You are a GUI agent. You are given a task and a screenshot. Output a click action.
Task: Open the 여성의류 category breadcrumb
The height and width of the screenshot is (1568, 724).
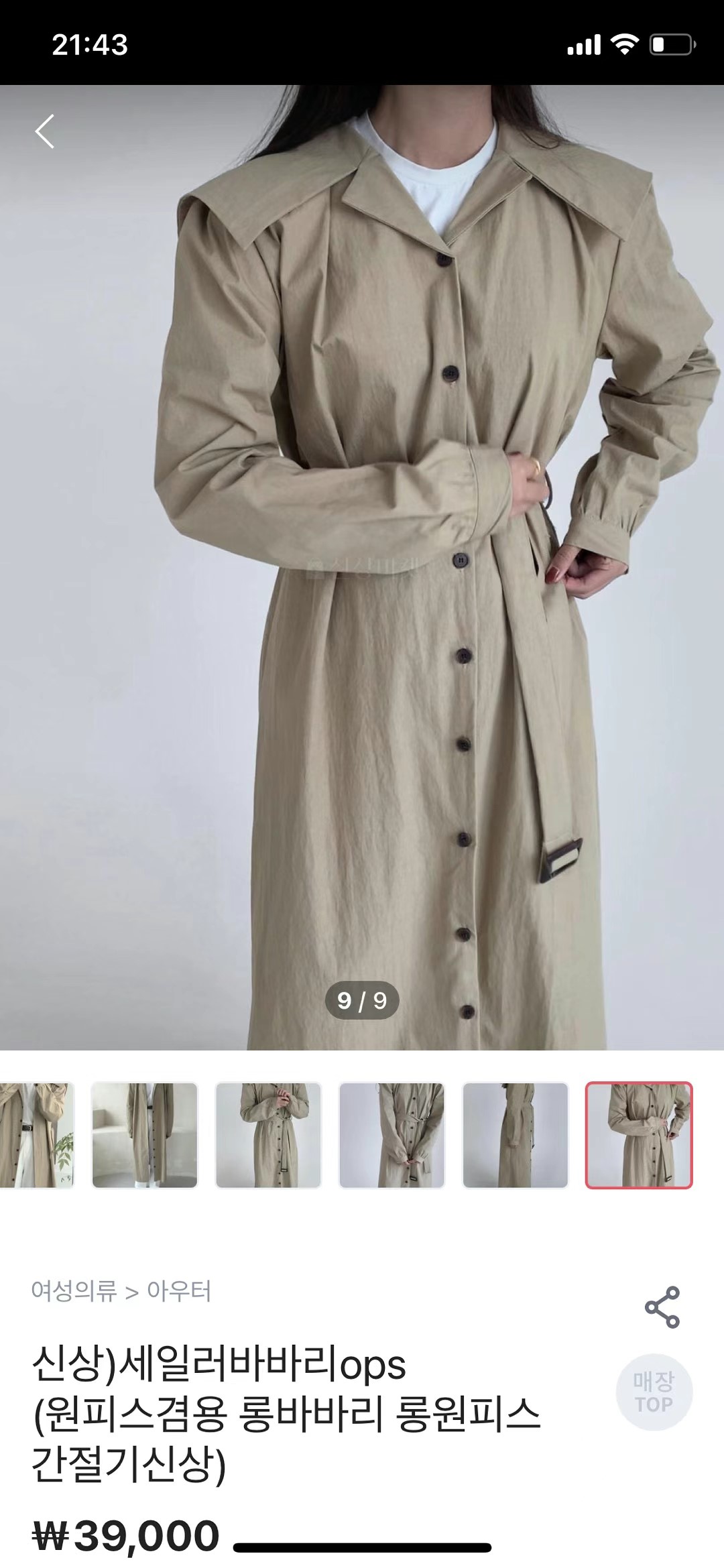(74, 1290)
